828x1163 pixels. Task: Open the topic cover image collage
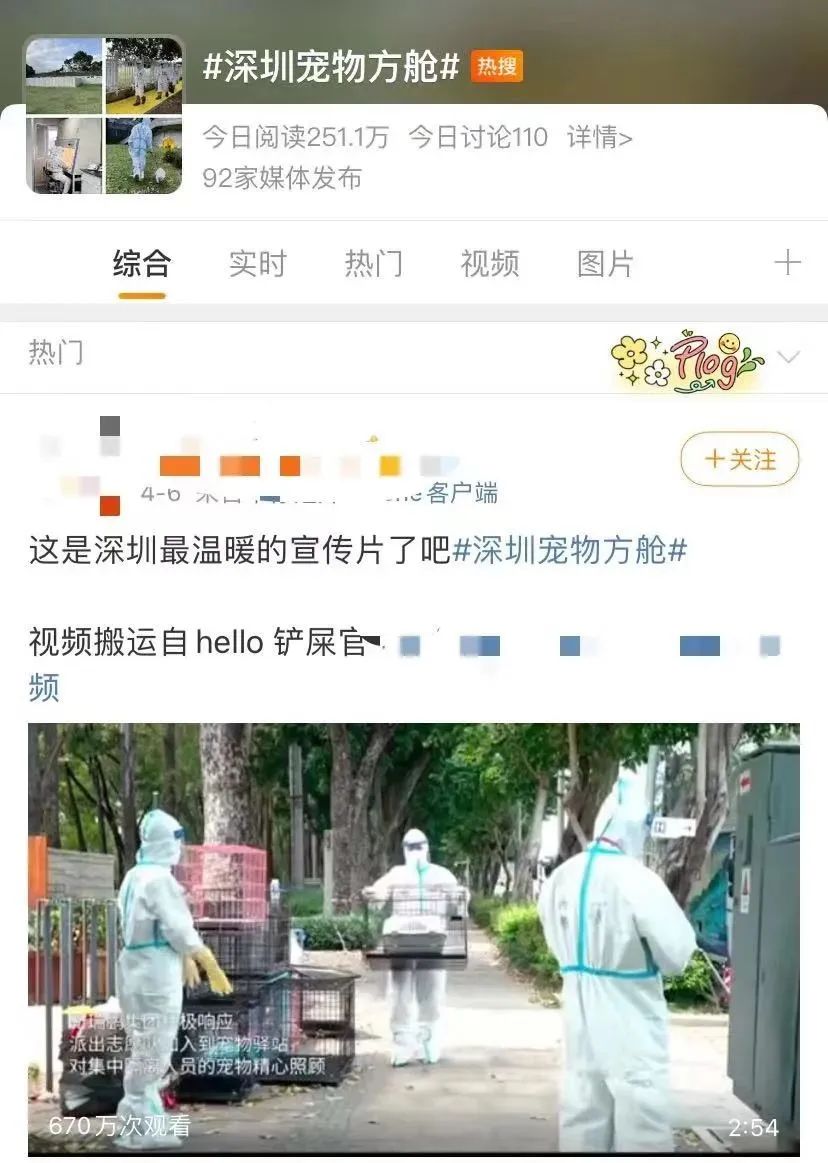click(104, 115)
